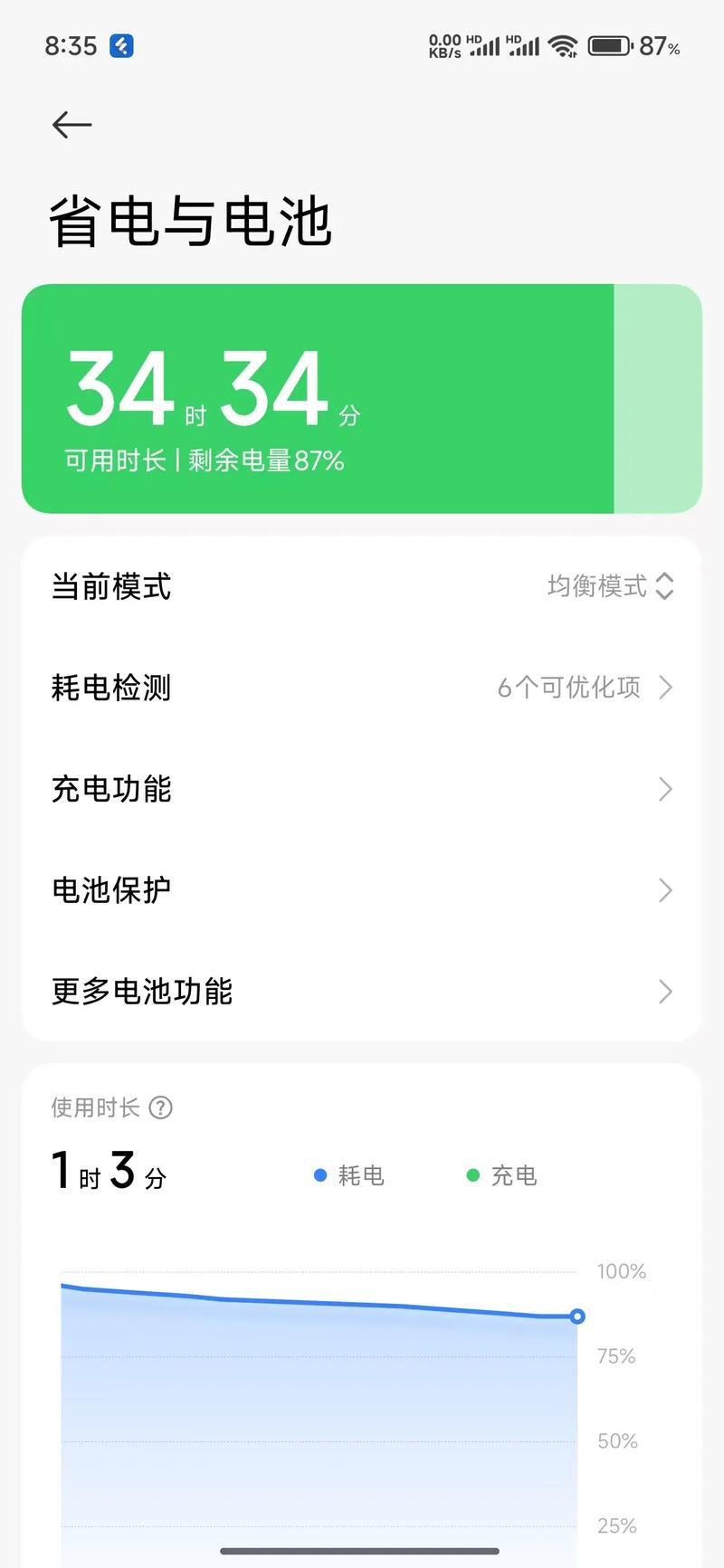This screenshot has width=724, height=1568.
Task: Tap the battery icon in status bar
Action: pos(610,45)
